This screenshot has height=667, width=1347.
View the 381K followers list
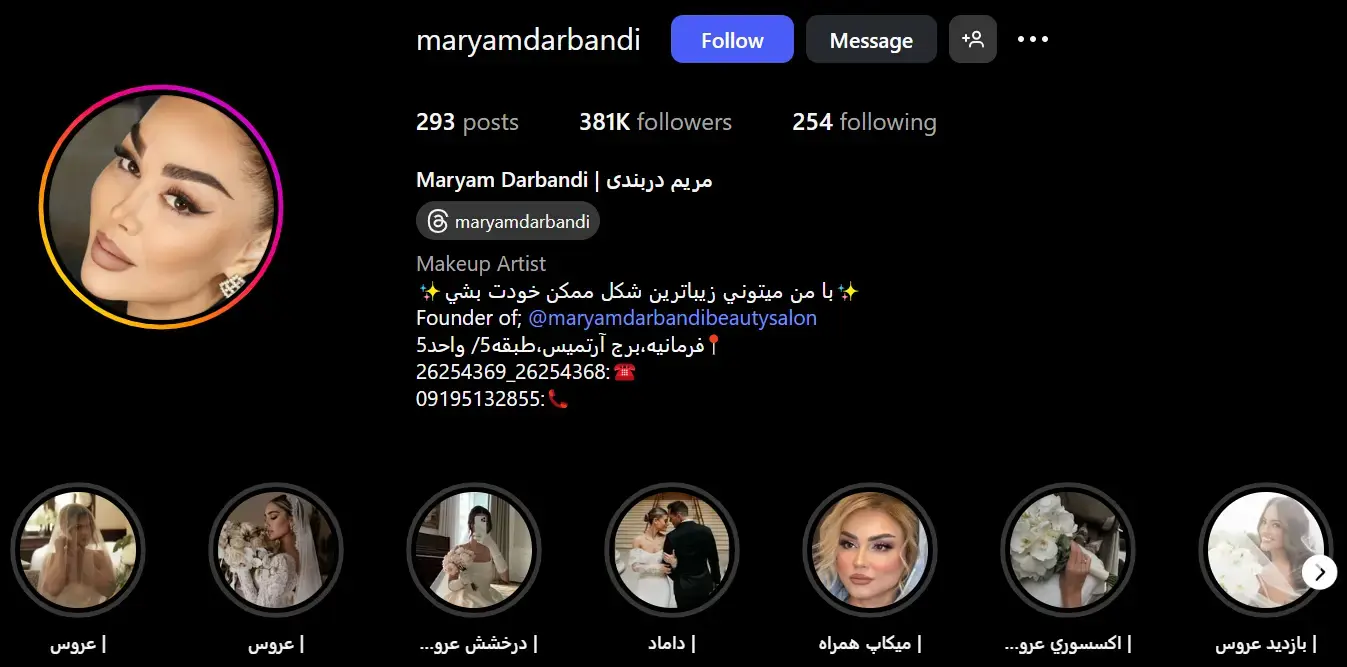[x=655, y=122]
